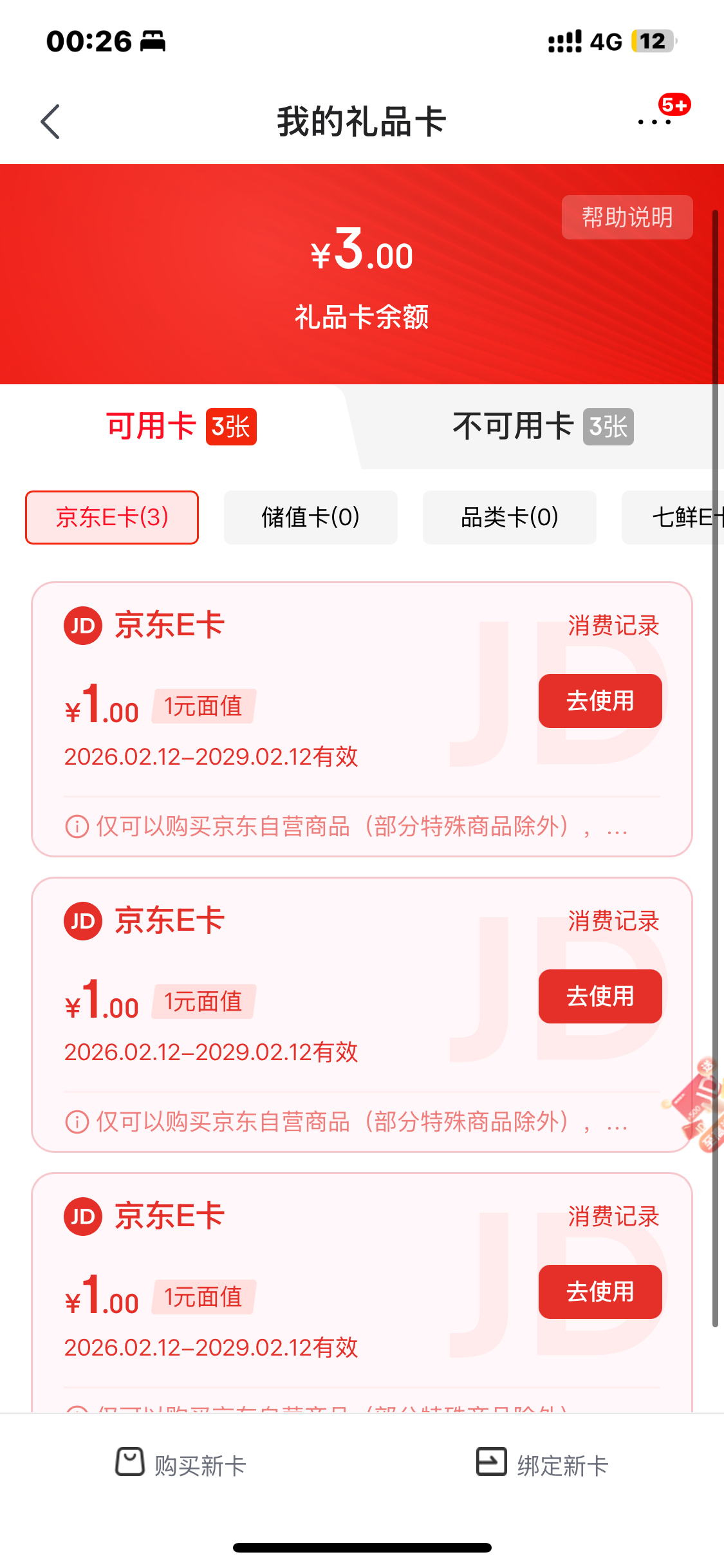Use the second 京东E卡 via 去使用

click(600, 996)
